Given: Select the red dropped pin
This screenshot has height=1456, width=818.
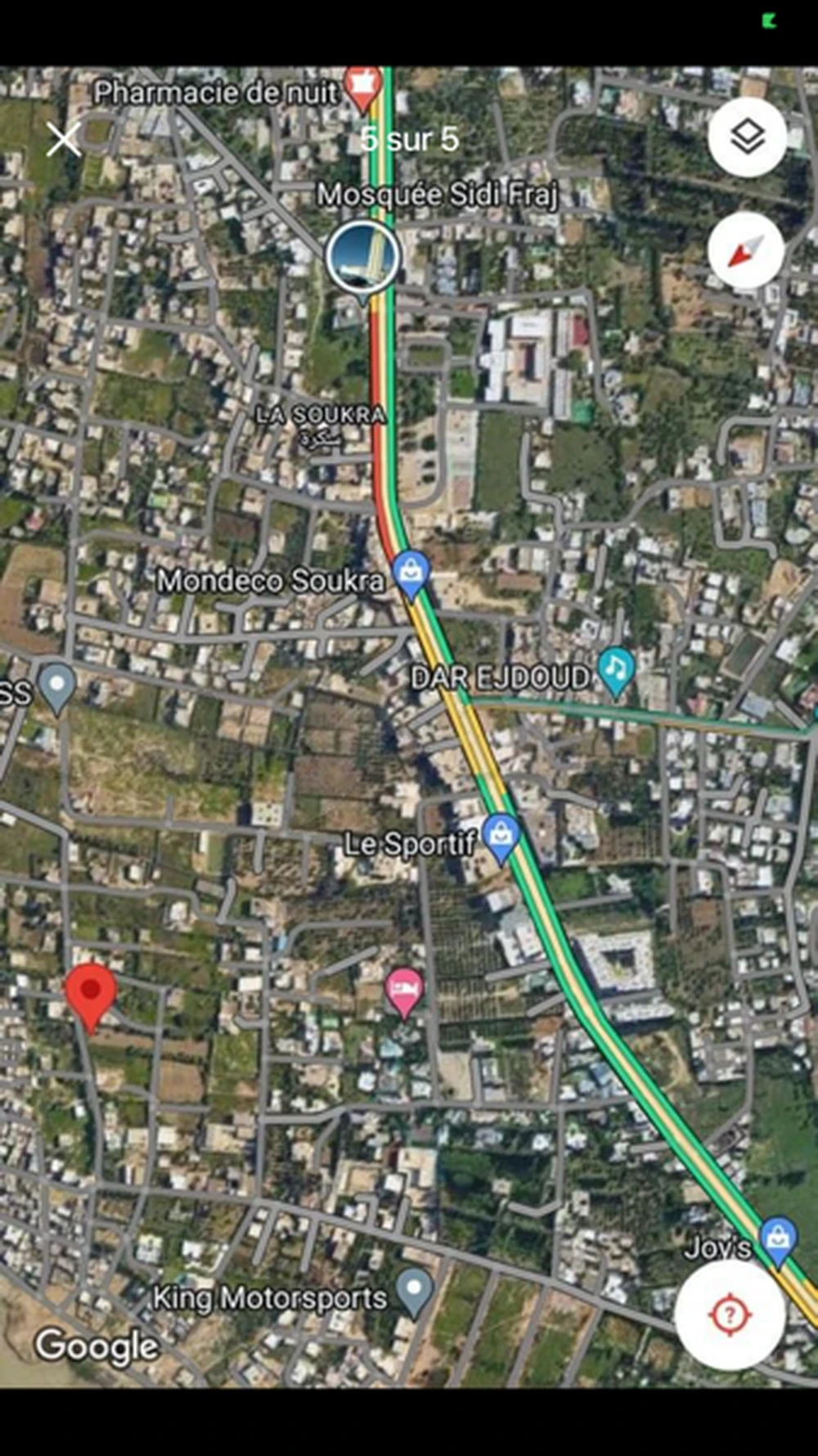Looking at the screenshot, I should [91, 993].
